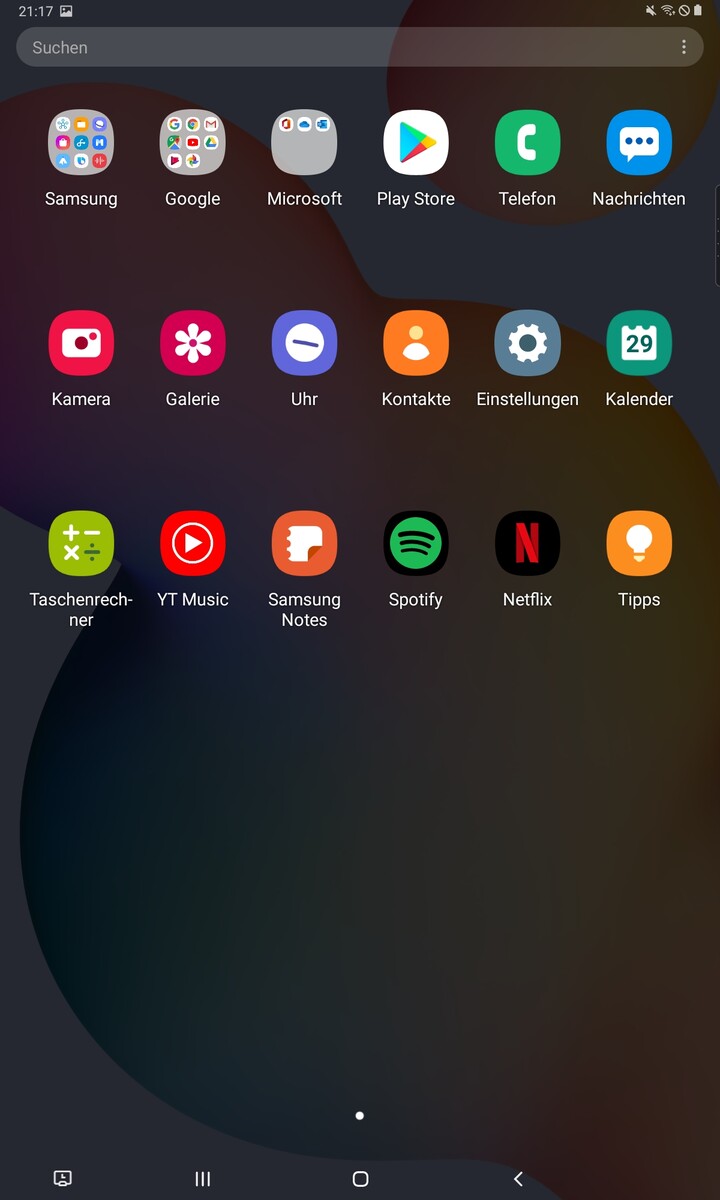Open the Google apps folder

click(193, 143)
